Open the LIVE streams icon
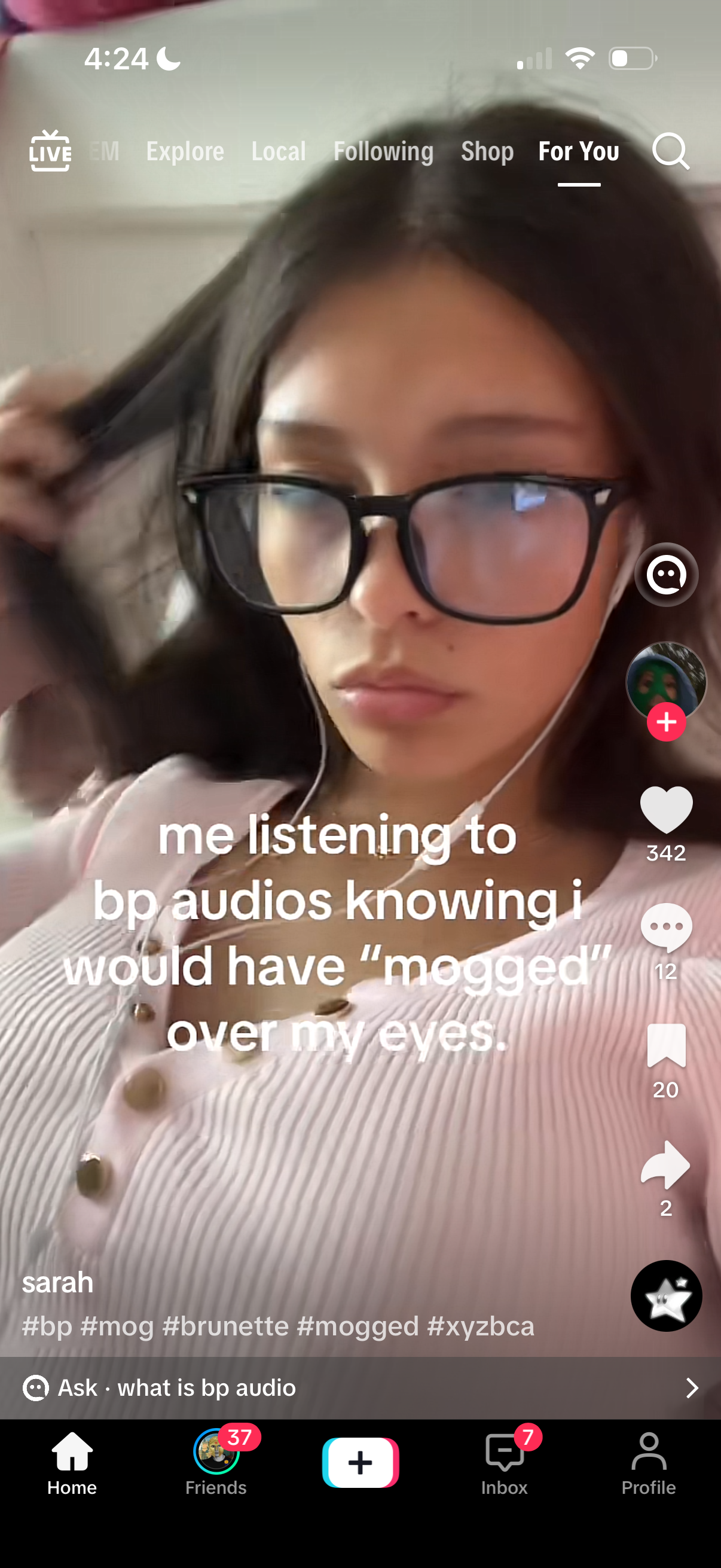This screenshot has width=721, height=1568. coord(50,151)
